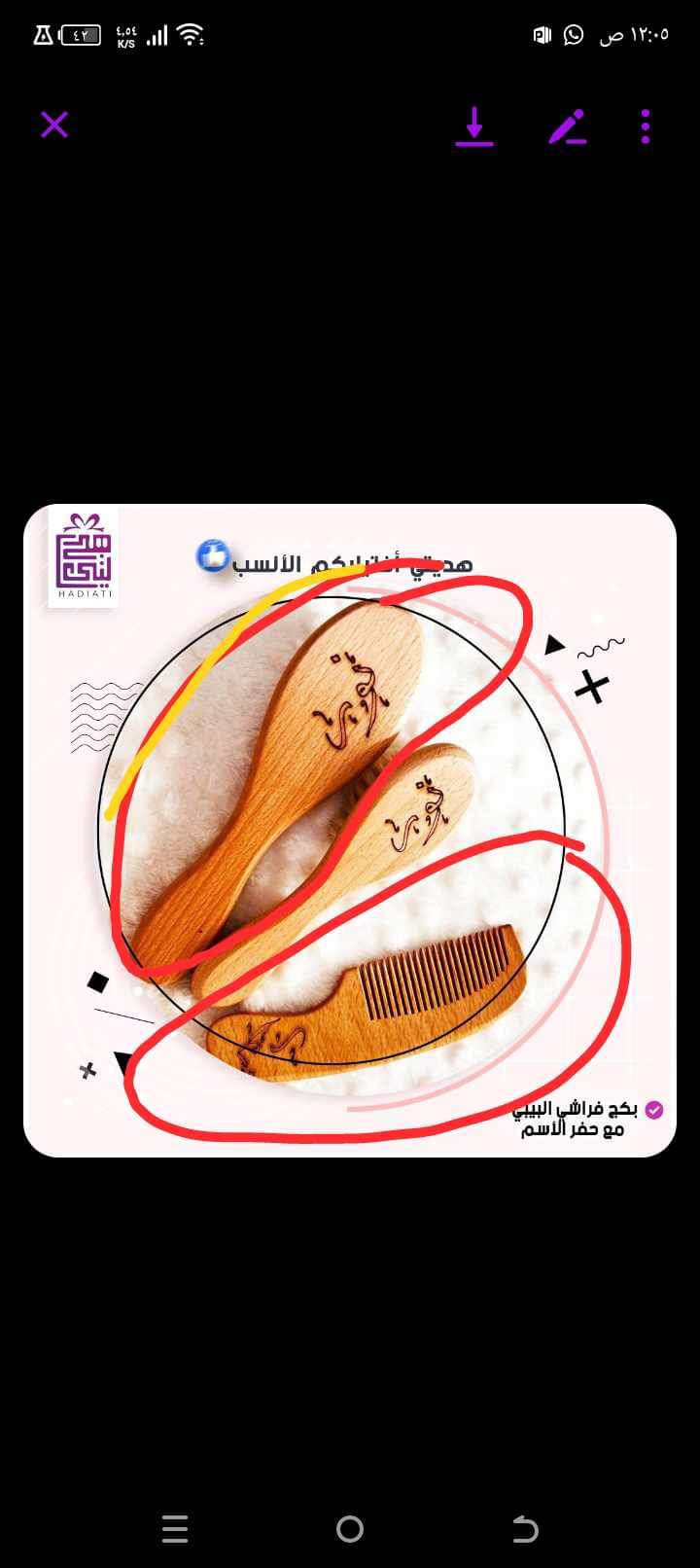Download this image
This screenshot has width=700, height=1568.
pyautogui.click(x=474, y=126)
